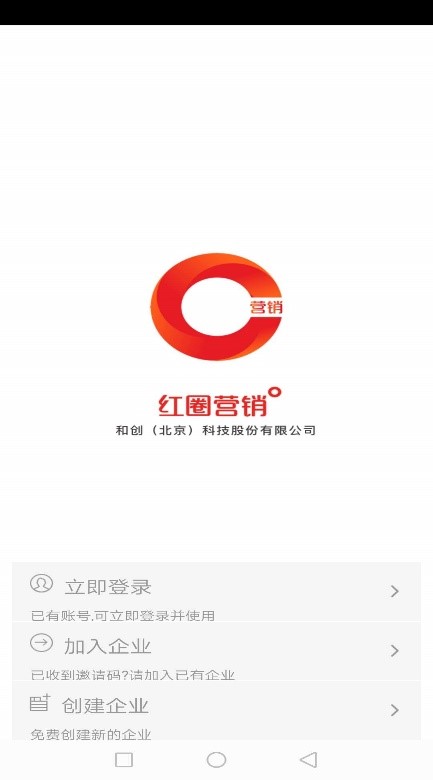Tap the system home button
Screen dimensions: 433x780
click(x=216, y=760)
